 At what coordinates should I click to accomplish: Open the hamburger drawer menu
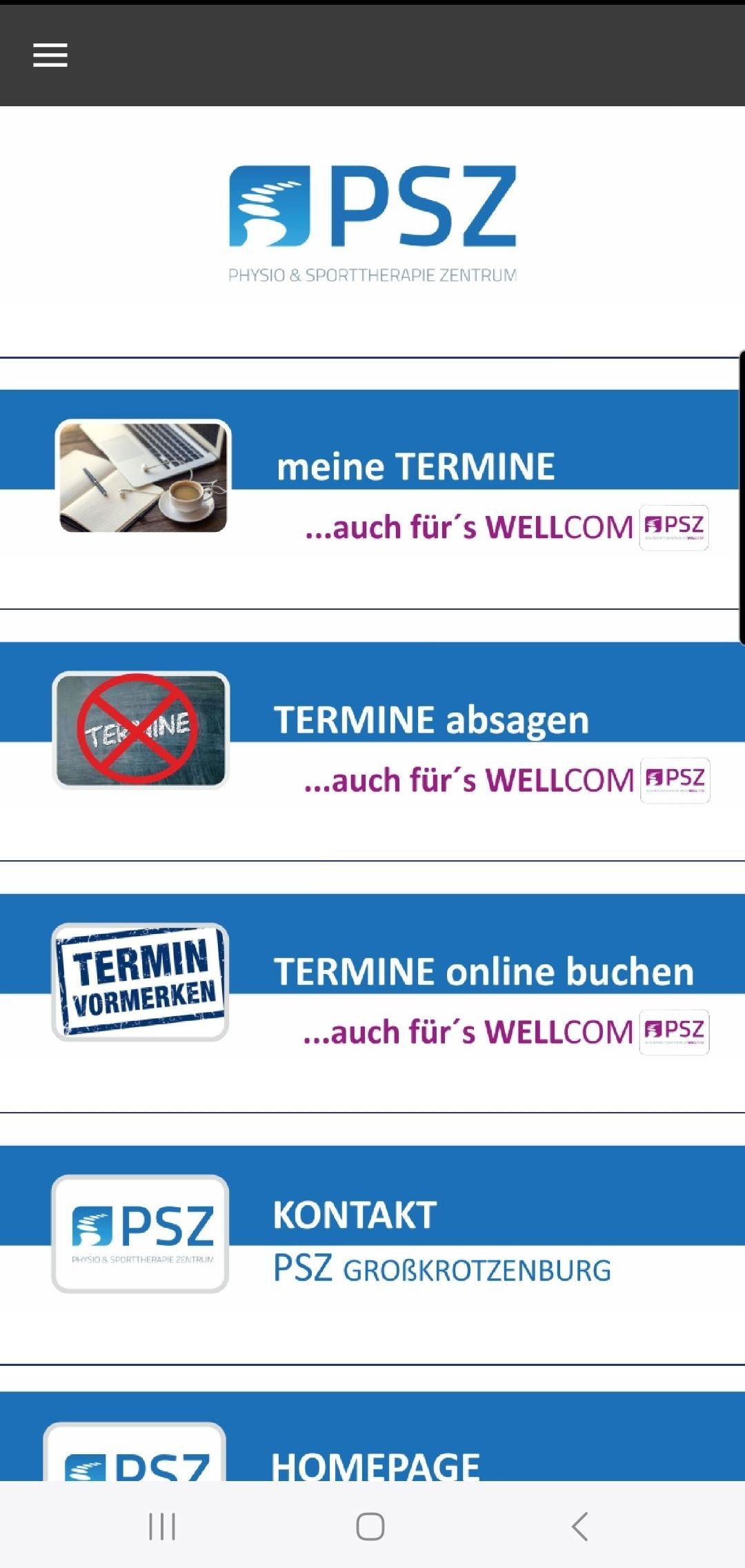pos(50,55)
